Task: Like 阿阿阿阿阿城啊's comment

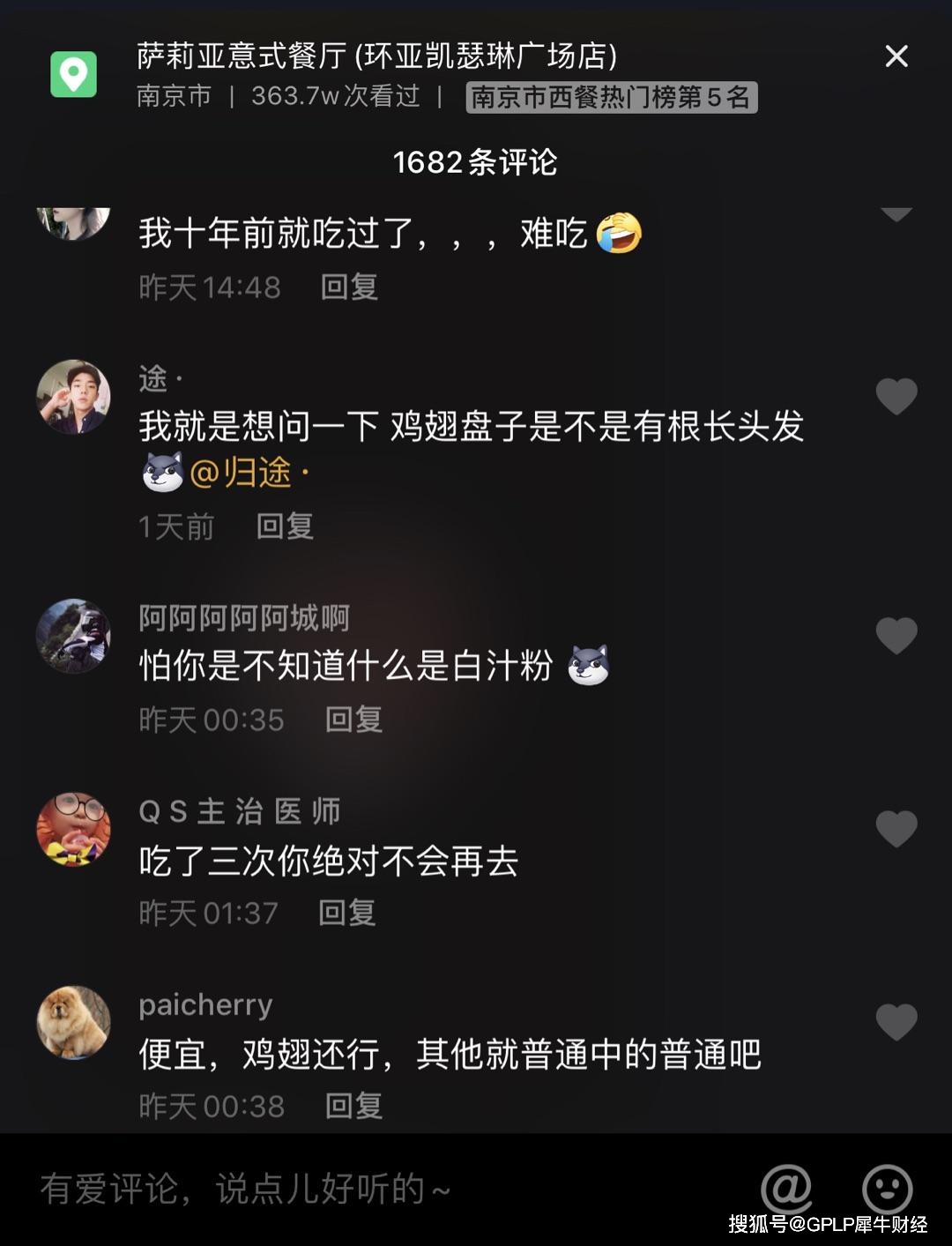Action: 896,635
